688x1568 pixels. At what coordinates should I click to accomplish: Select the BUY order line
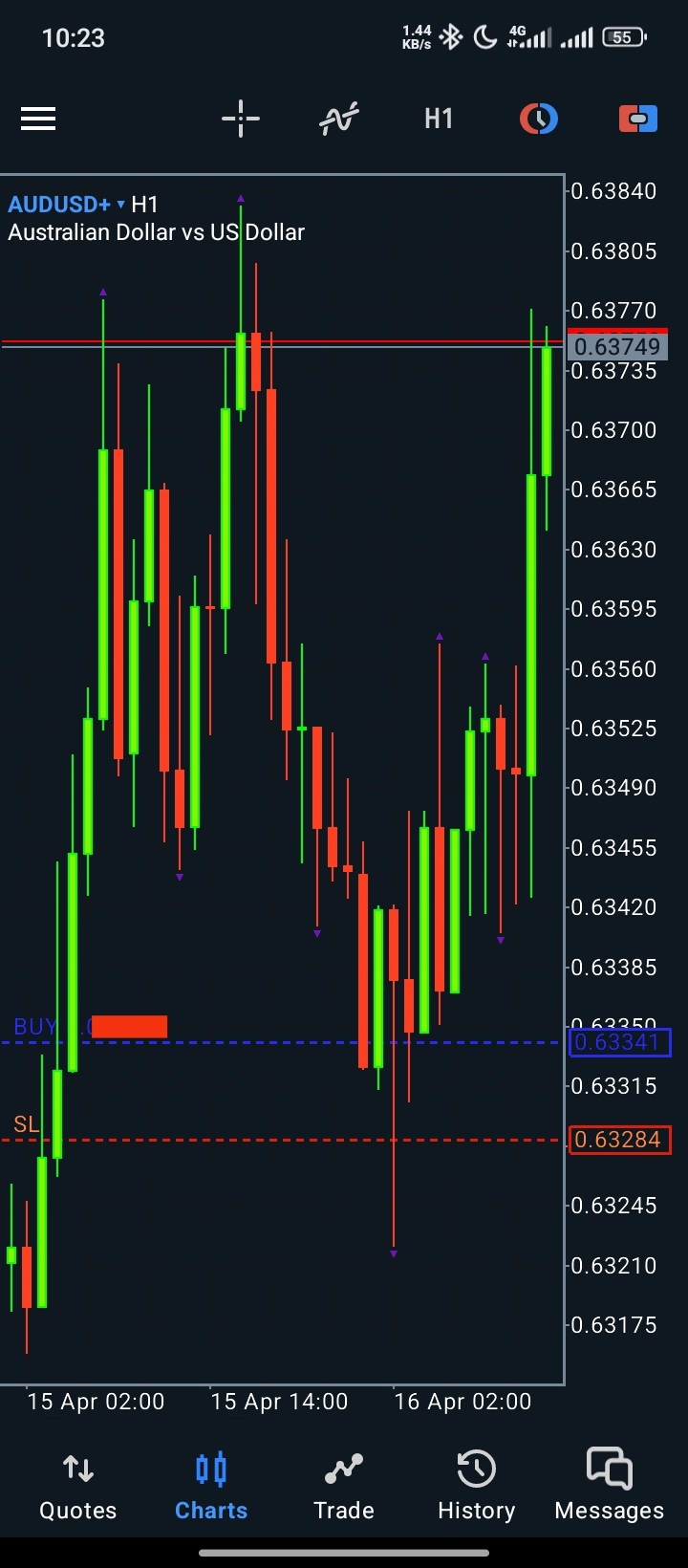pyautogui.click(x=282, y=1042)
